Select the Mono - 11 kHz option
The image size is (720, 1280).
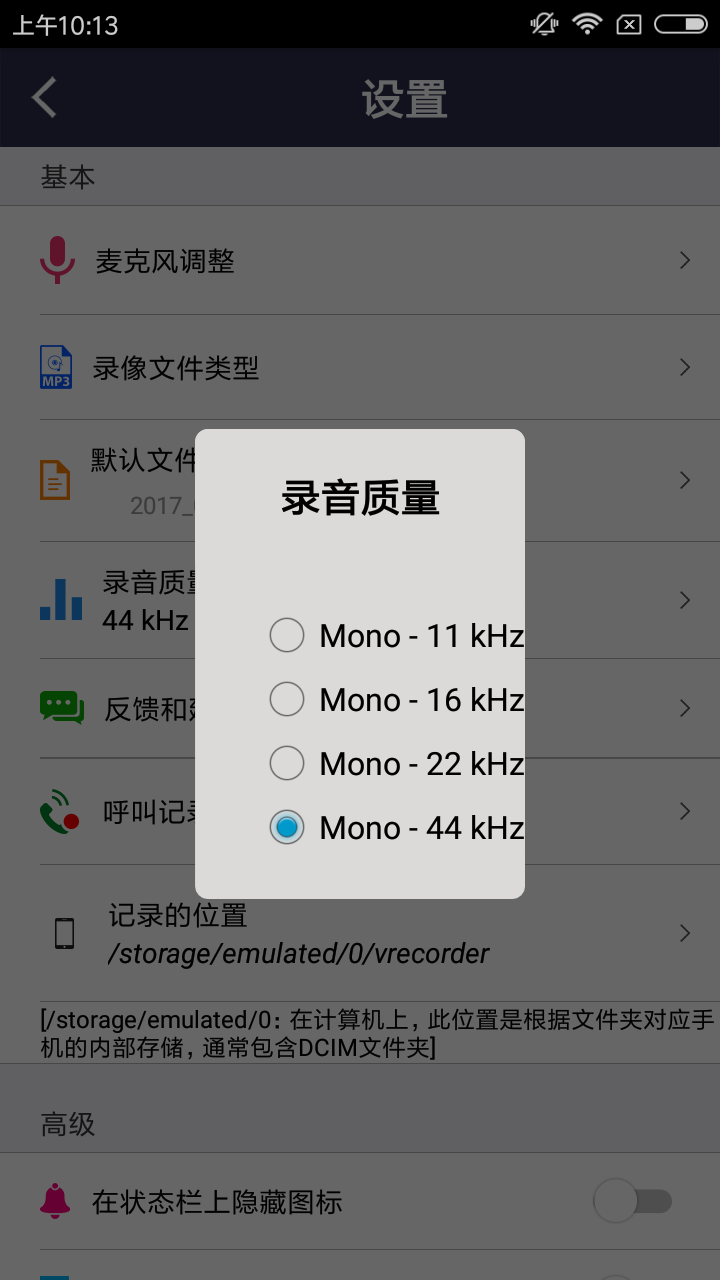pos(287,635)
